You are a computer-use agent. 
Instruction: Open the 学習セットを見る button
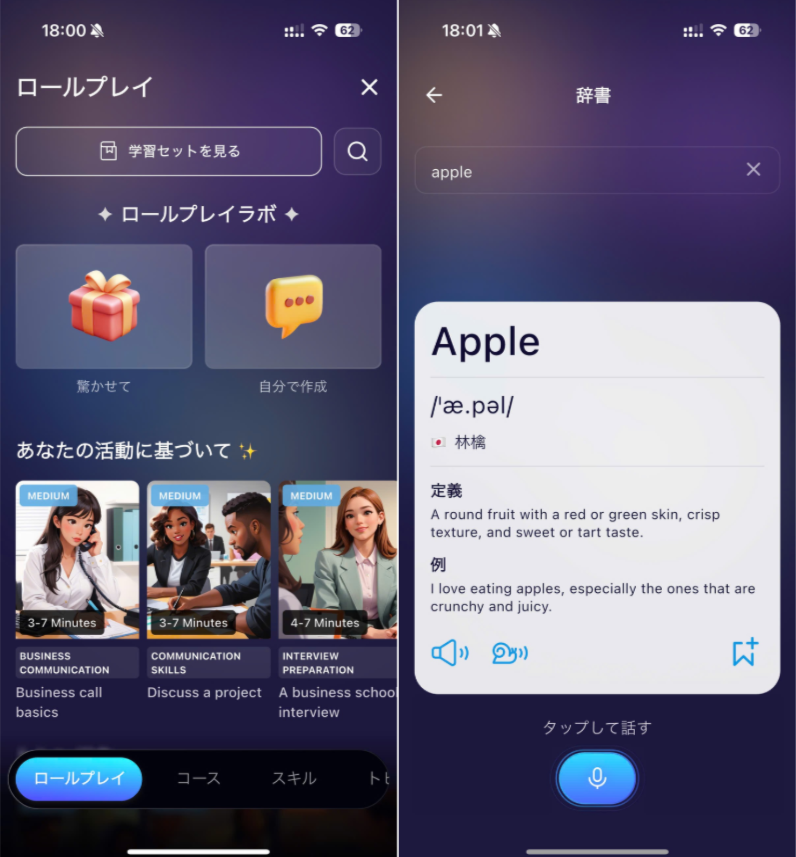tap(169, 151)
